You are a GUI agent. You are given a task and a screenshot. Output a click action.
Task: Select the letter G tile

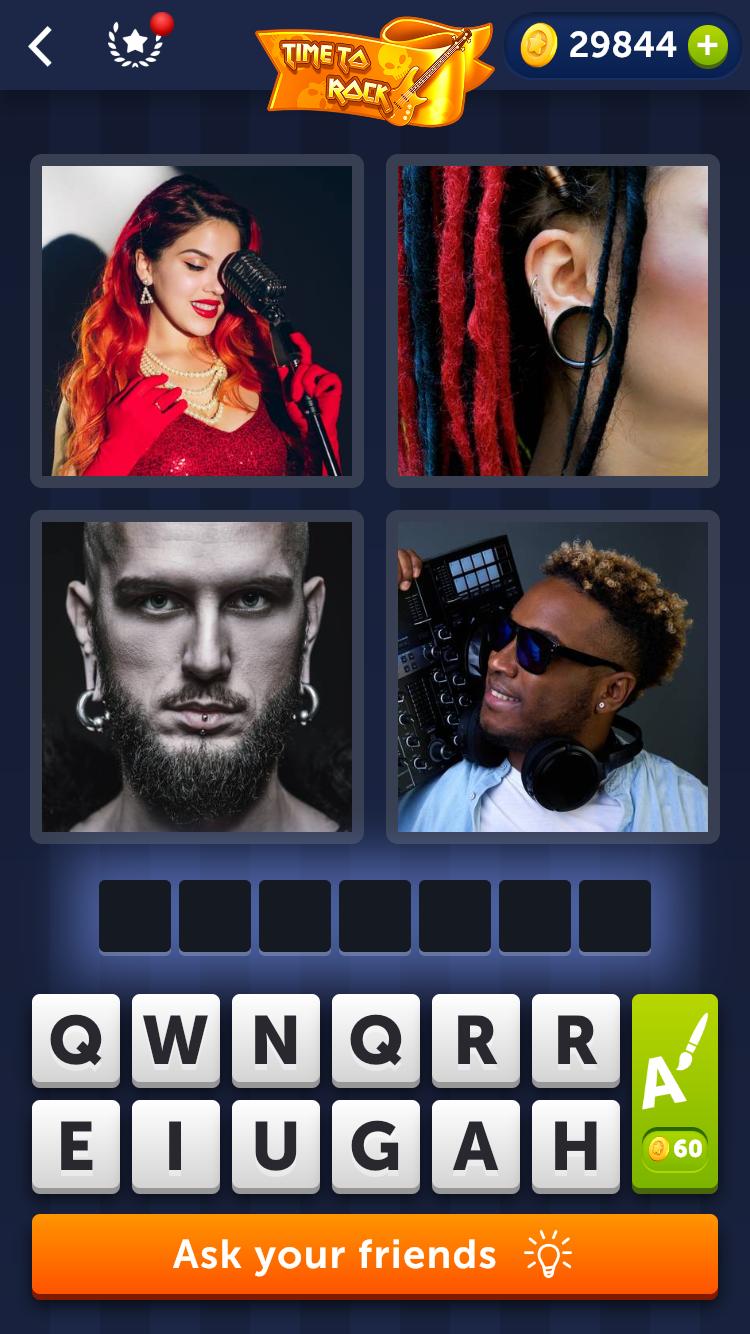pos(375,1146)
